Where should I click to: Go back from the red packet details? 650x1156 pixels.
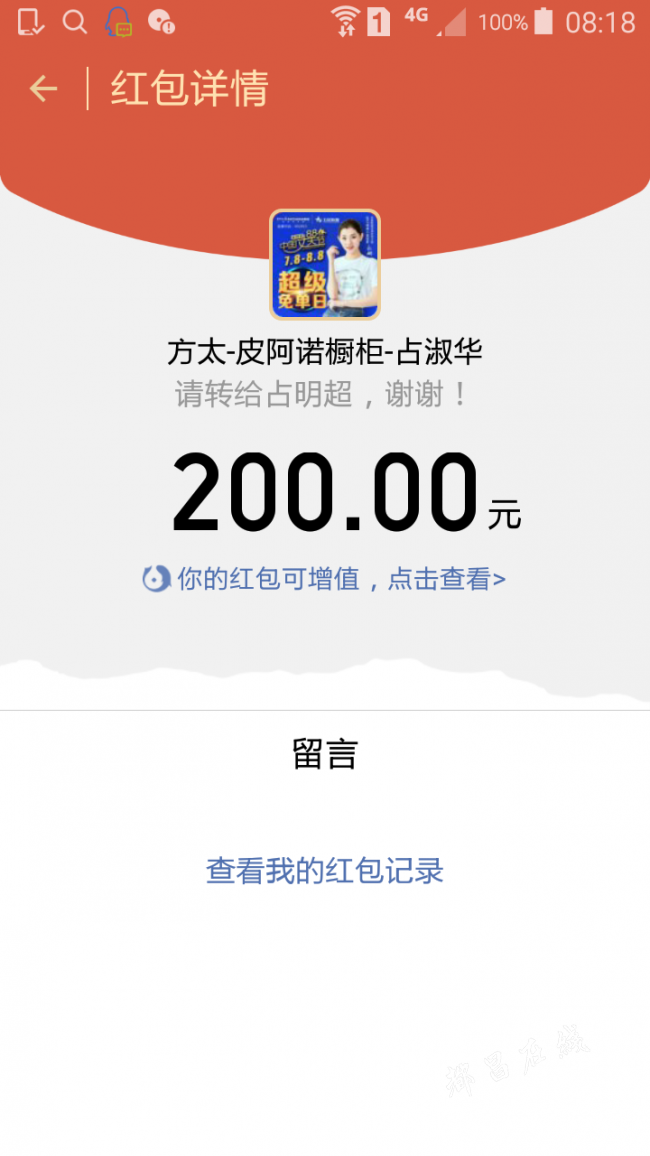43,89
